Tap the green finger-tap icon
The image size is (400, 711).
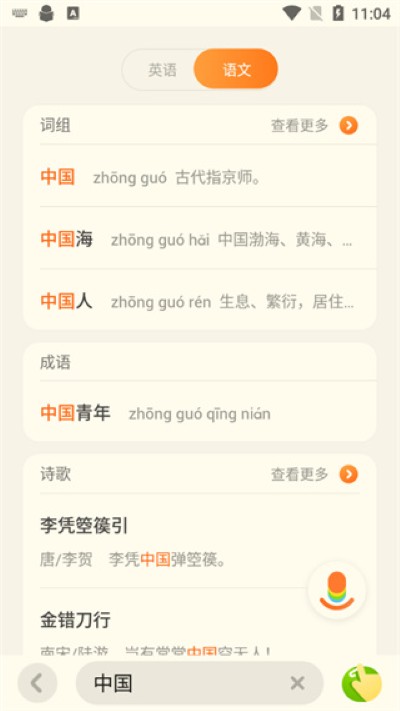pyautogui.click(x=362, y=683)
